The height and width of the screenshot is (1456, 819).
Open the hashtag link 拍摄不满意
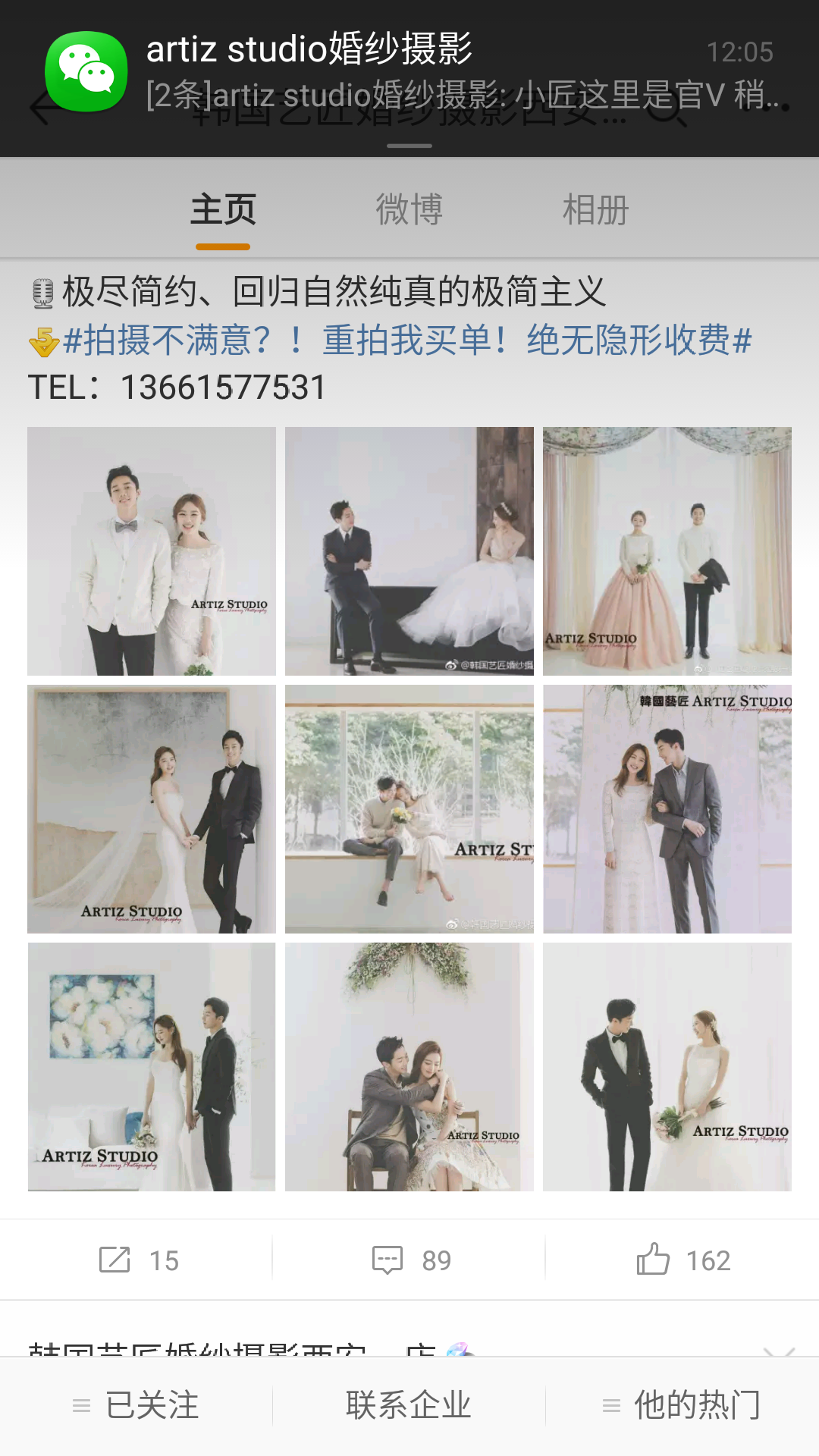click(407, 340)
